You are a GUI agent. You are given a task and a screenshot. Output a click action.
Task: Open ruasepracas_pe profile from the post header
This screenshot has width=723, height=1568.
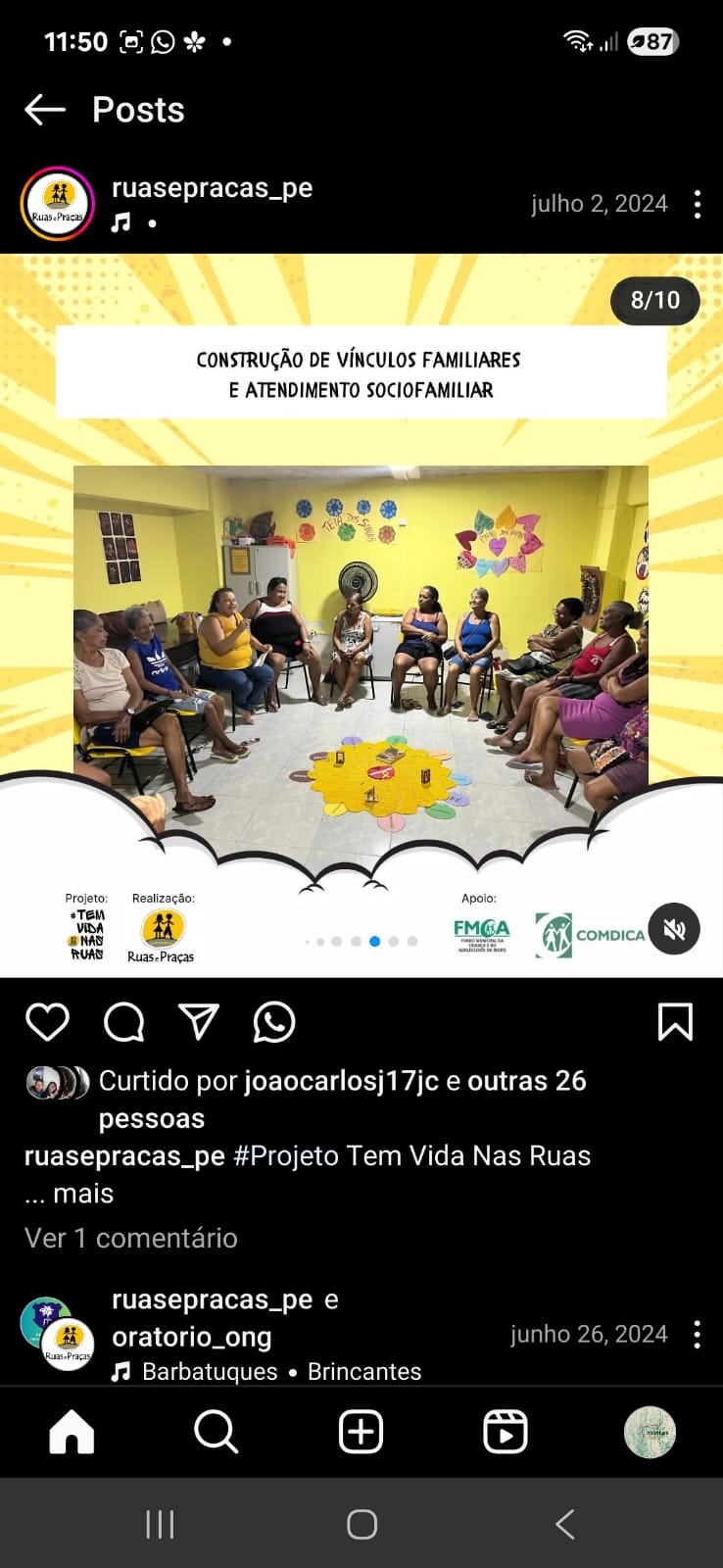[x=212, y=188]
